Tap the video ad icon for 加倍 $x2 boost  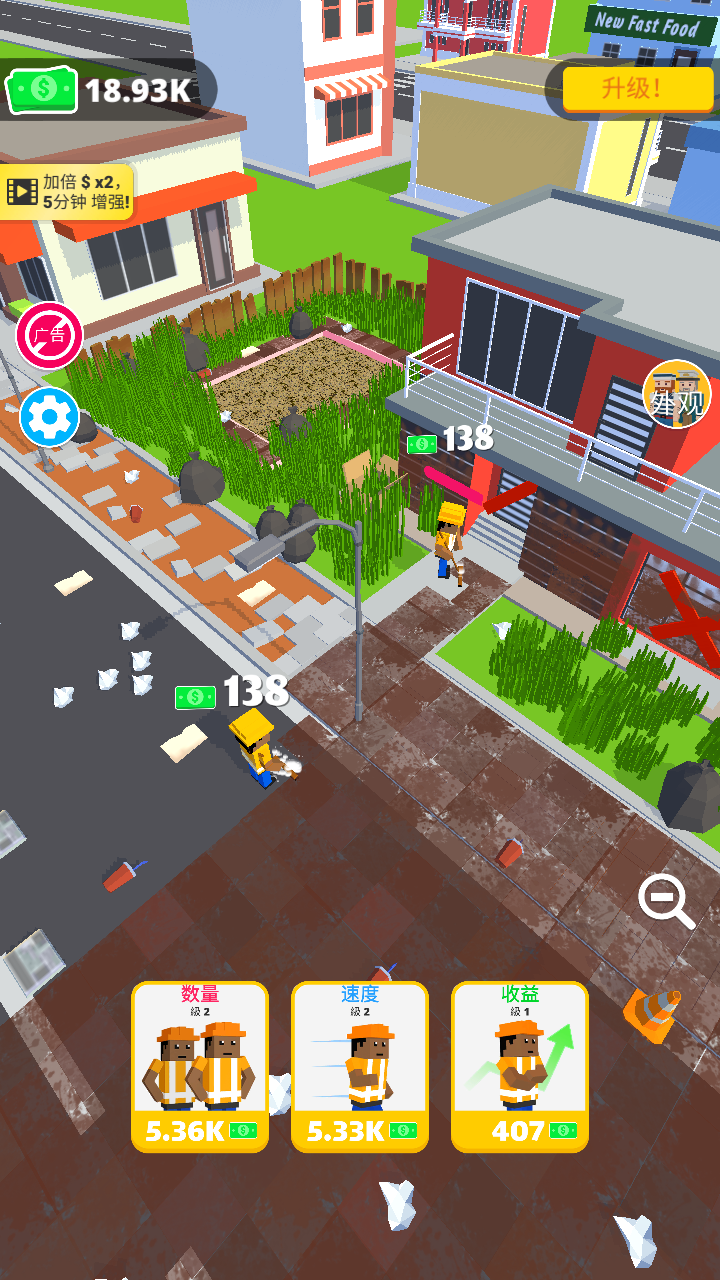[25, 188]
